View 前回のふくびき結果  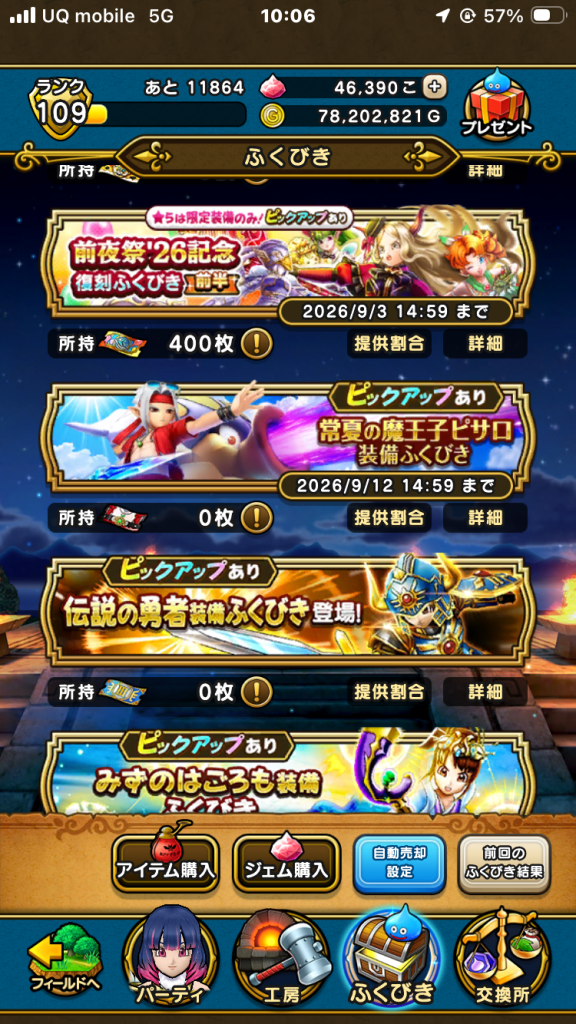pos(504,865)
